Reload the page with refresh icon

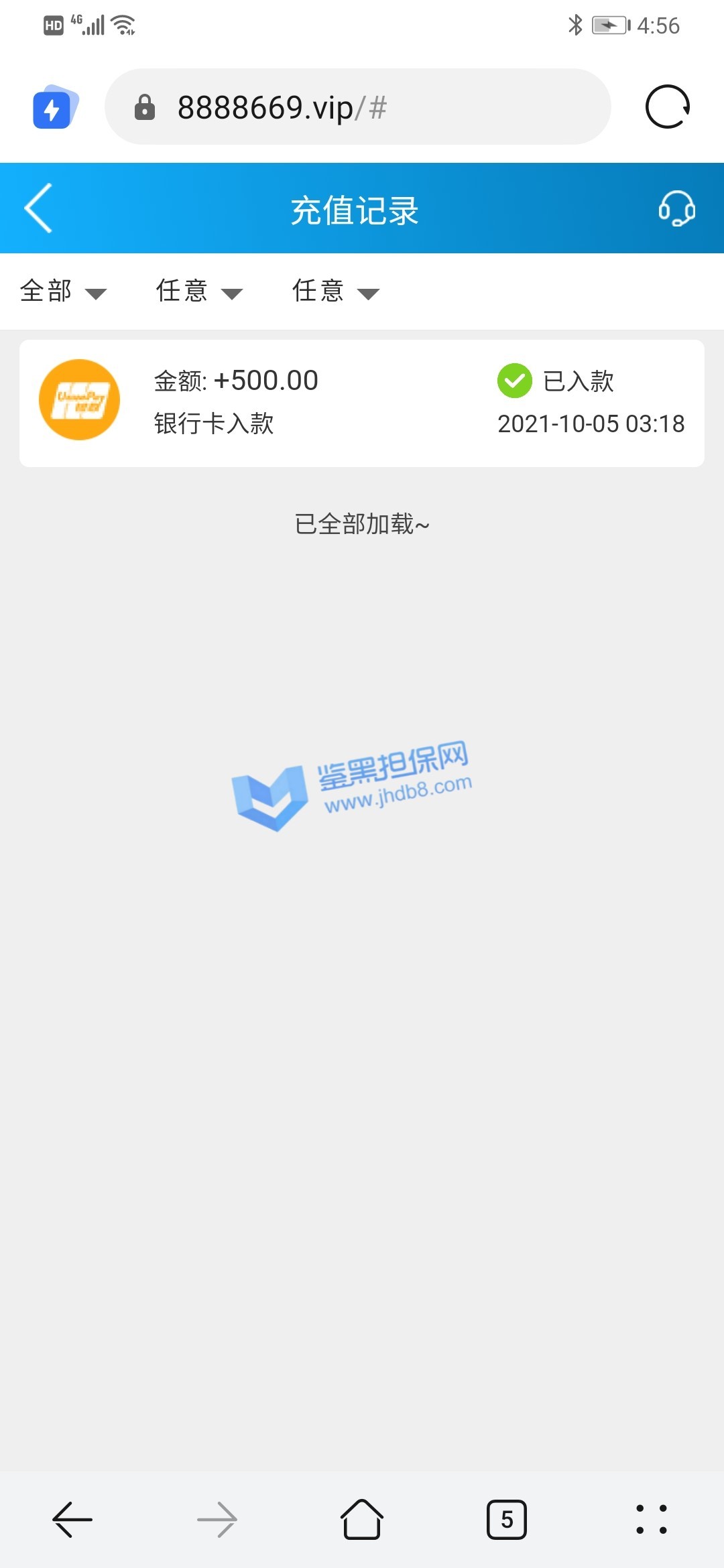click(667, 107)
